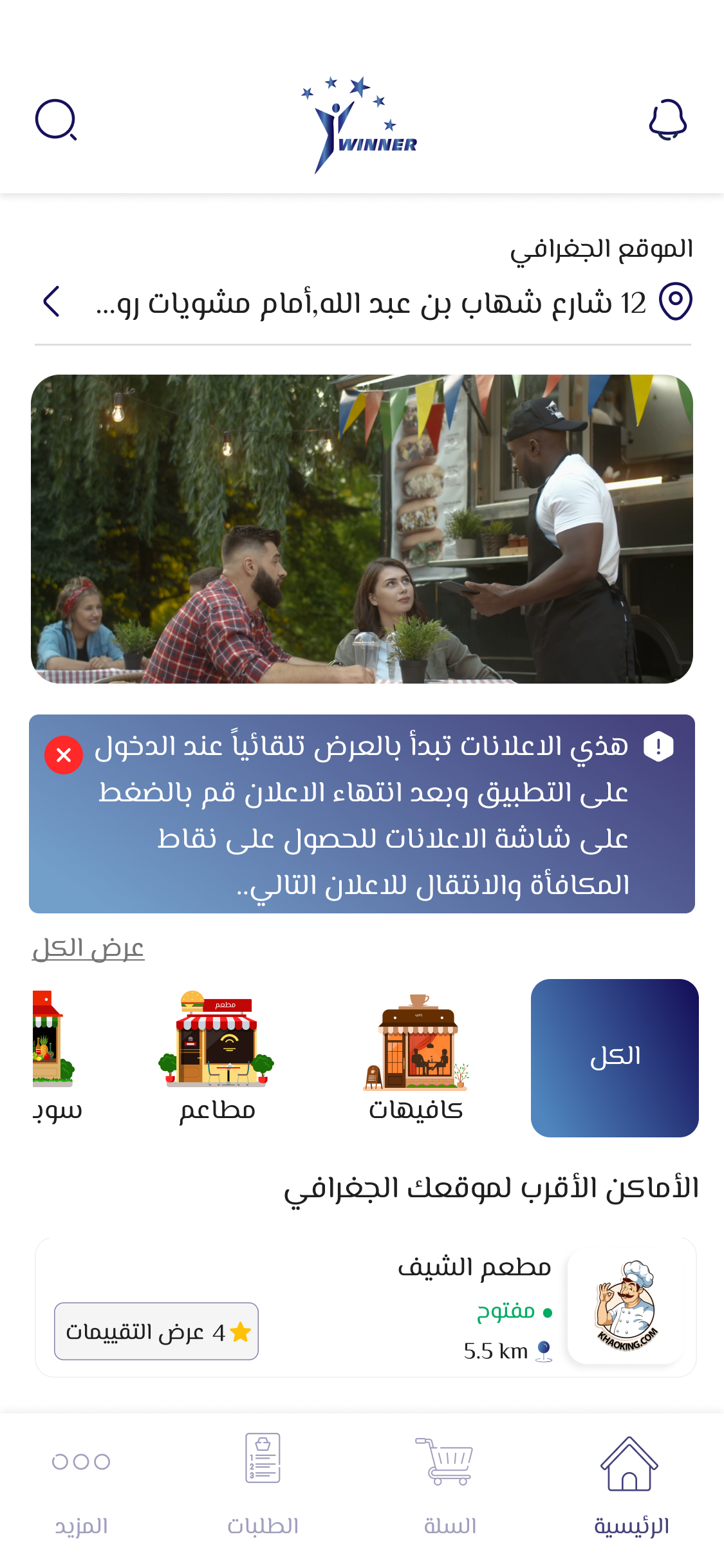The image size is (724, 1568).
Task: Open the food truck ad banner
Action: pos(362,528)
